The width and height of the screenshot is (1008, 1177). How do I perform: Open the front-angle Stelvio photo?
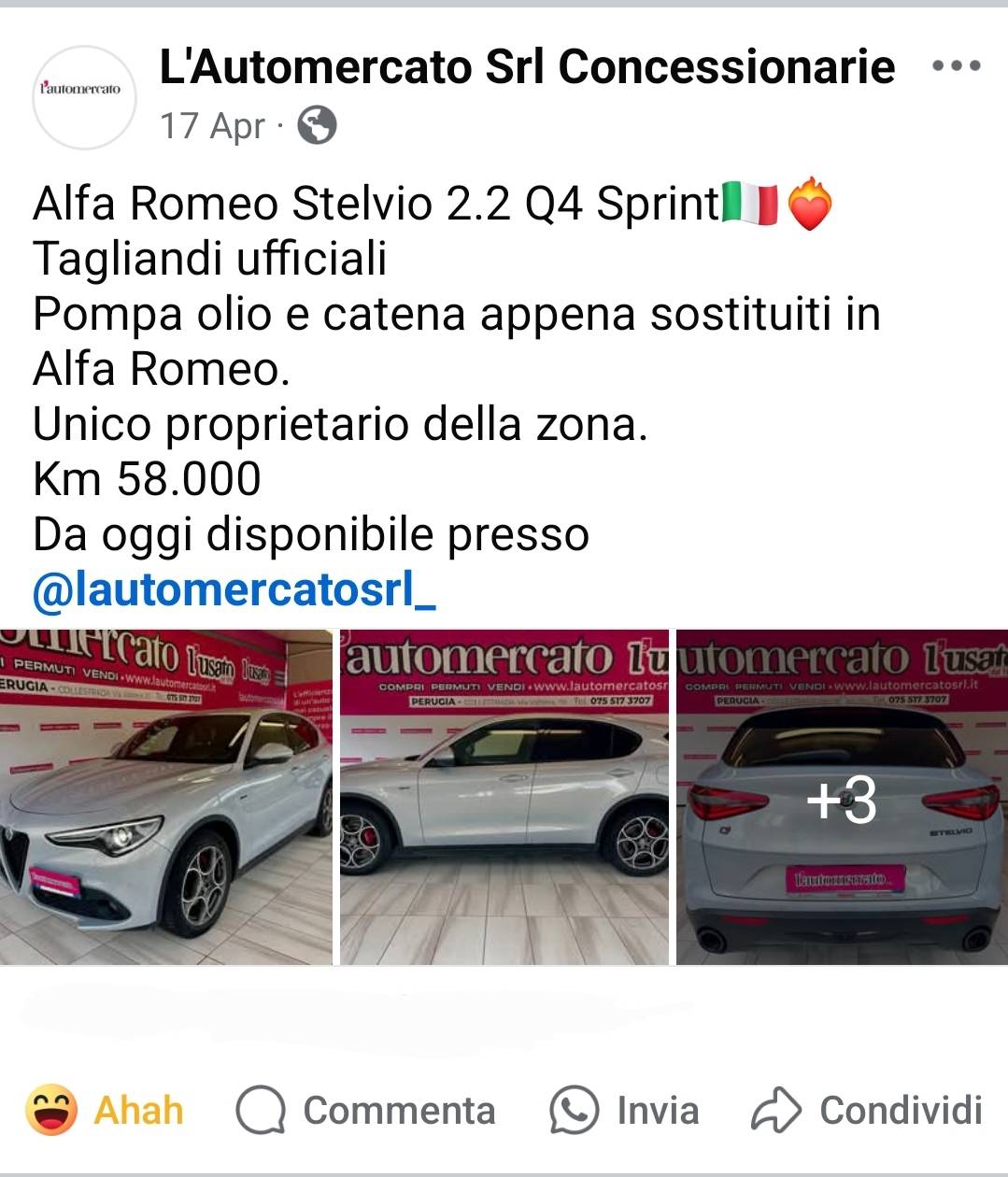(166, 797)
